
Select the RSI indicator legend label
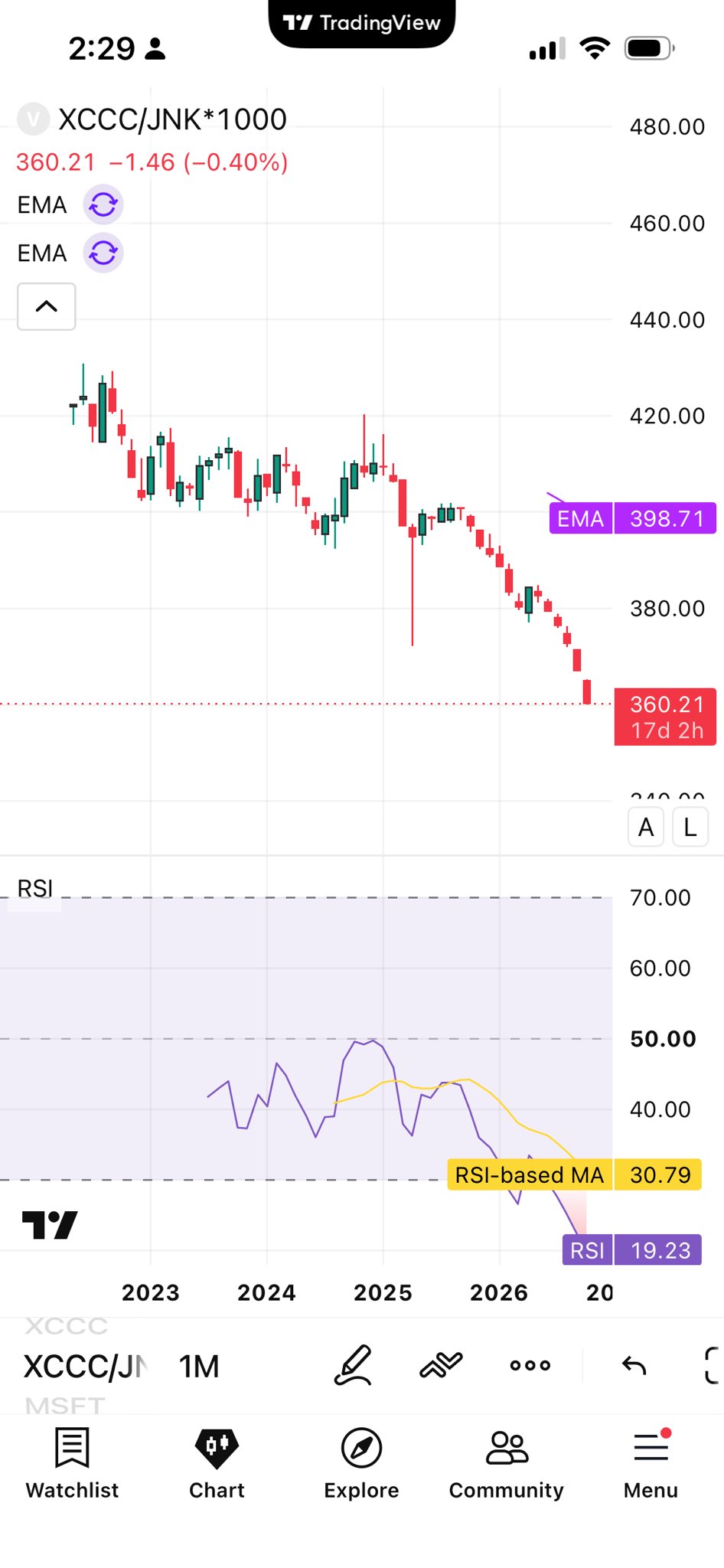pos(35,888)
